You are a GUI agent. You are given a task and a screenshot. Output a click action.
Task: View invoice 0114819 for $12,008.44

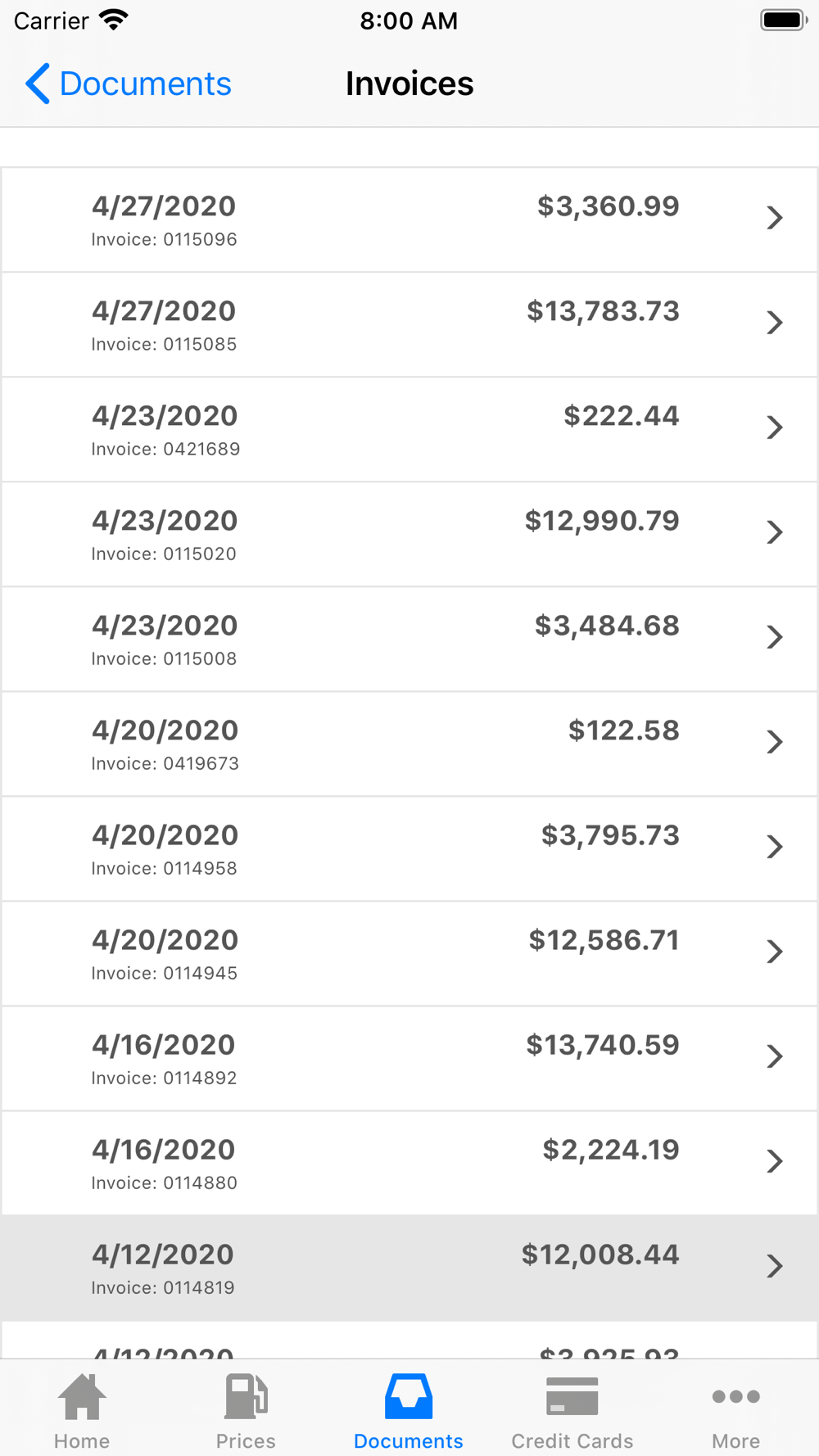tap(409, 1268)
